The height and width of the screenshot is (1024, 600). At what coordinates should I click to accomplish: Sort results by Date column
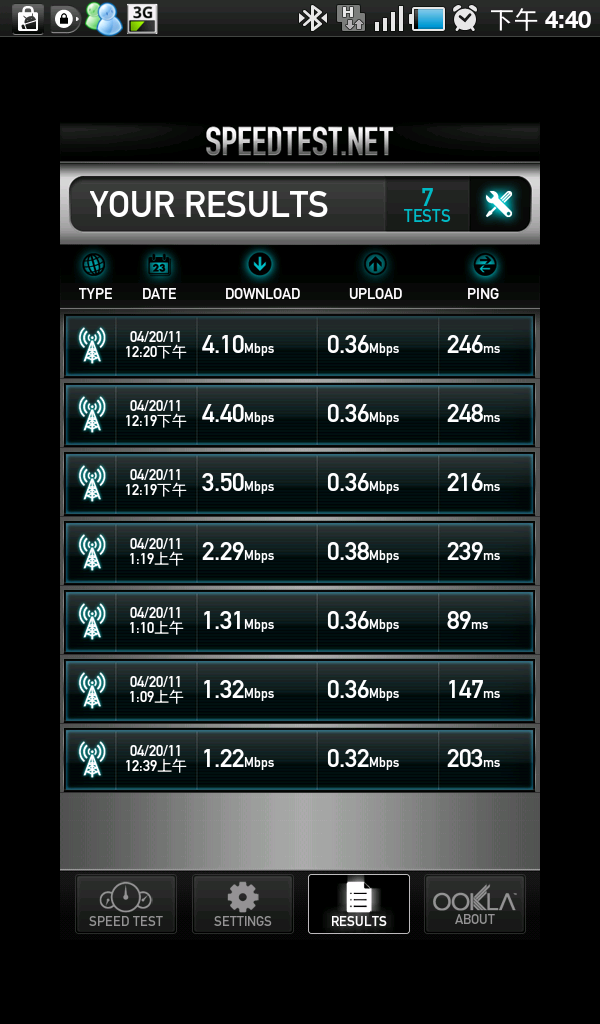(159, 277)
